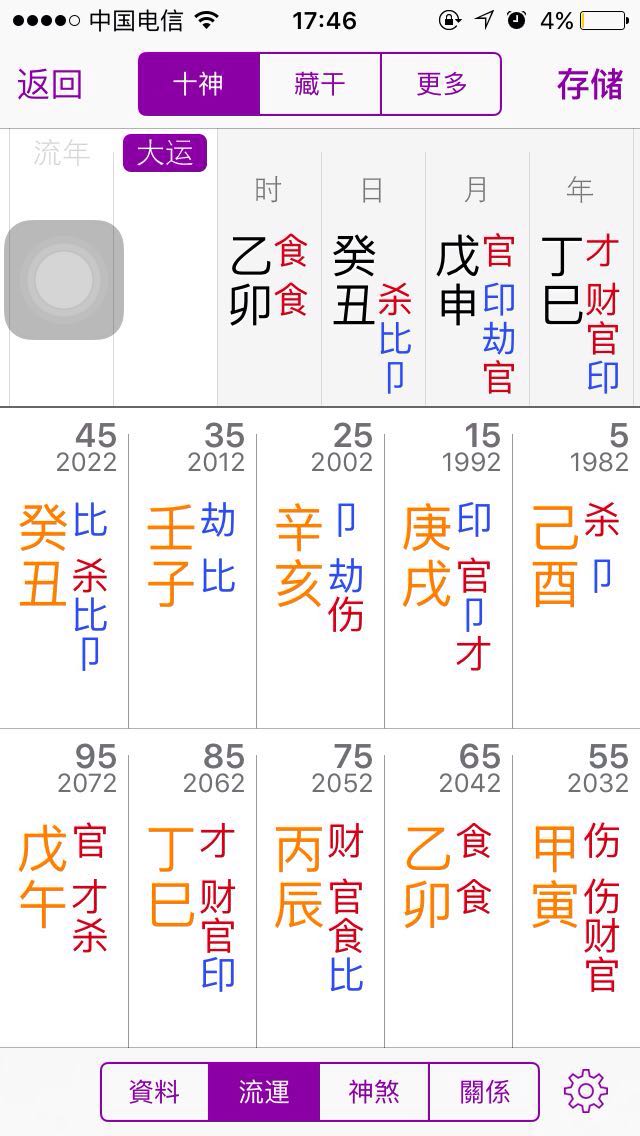
Task: Open the 關係 tab
Action: tap(484, 1091)
